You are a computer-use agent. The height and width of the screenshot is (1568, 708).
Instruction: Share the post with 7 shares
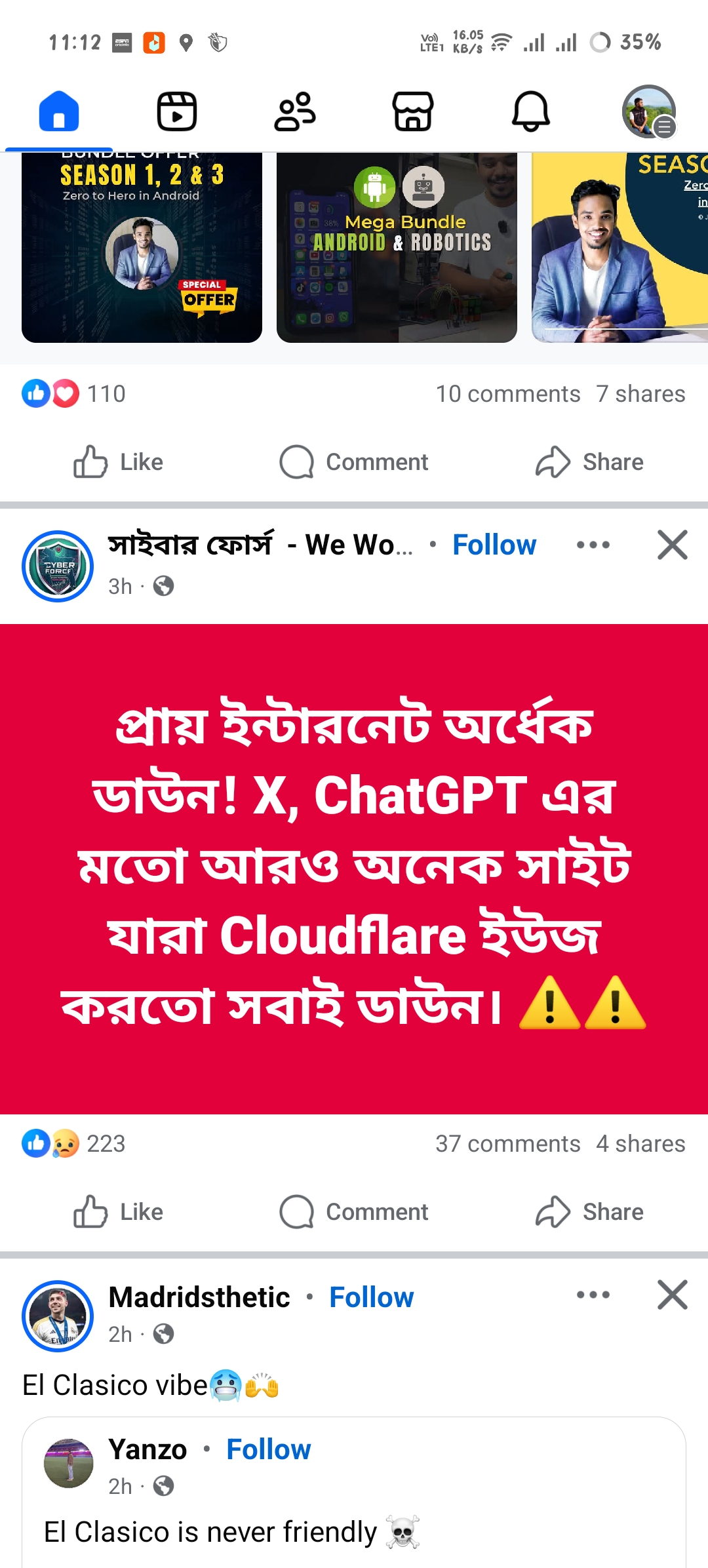[589, 462]
